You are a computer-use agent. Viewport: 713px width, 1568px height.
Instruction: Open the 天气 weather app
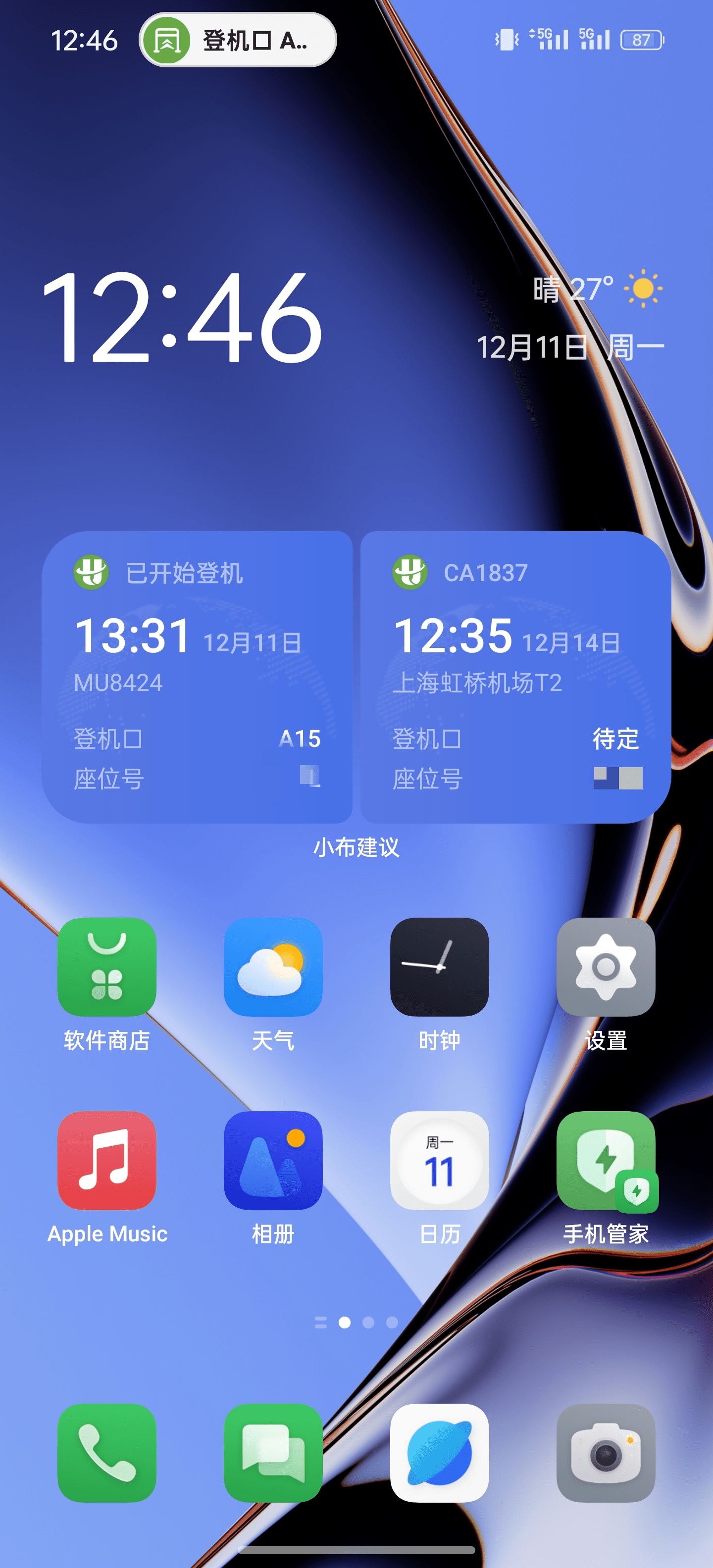pyautogui.click(x=273, y=967)
